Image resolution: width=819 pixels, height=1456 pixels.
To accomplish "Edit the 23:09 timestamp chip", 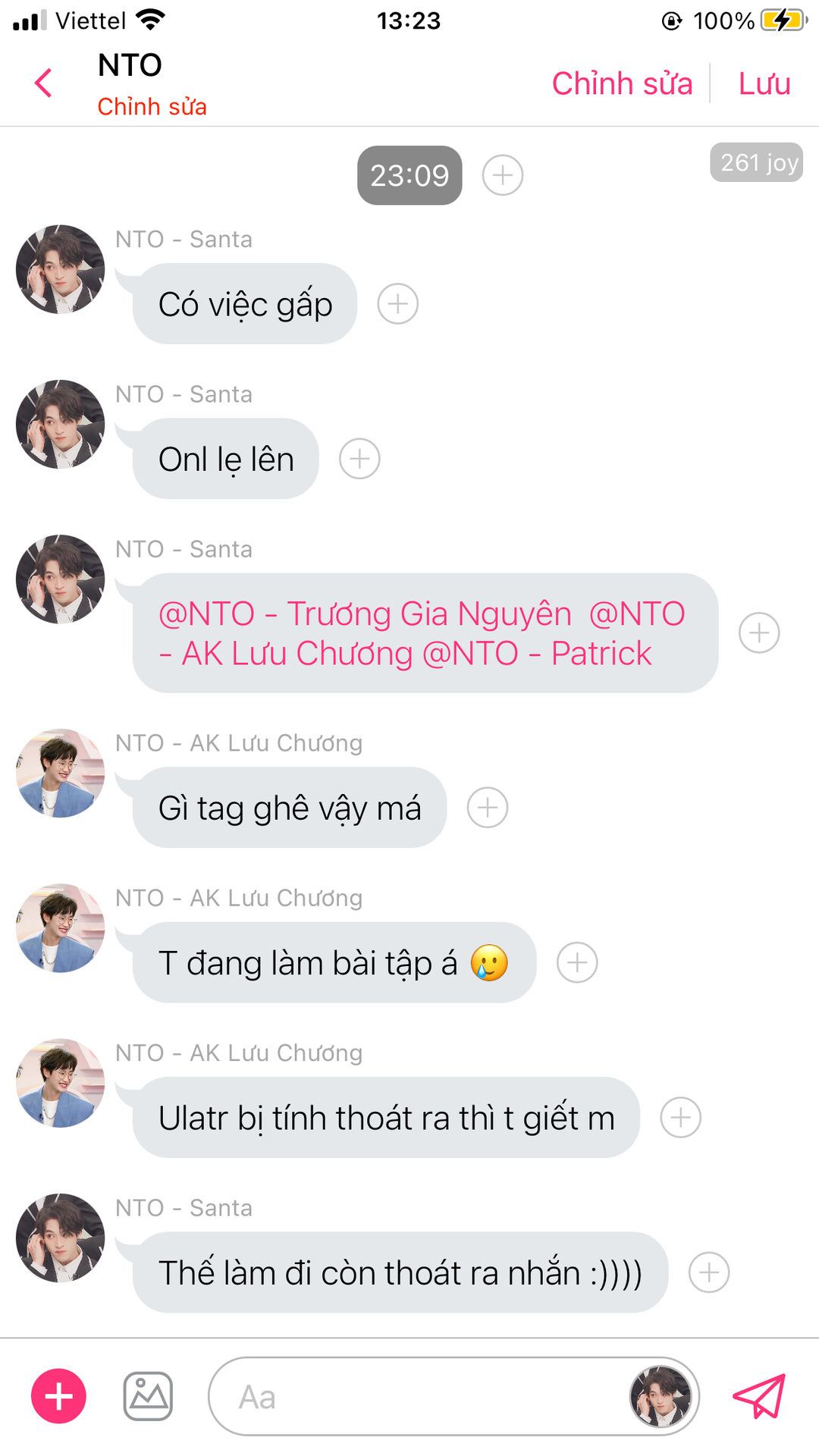I will click(409, 175).
